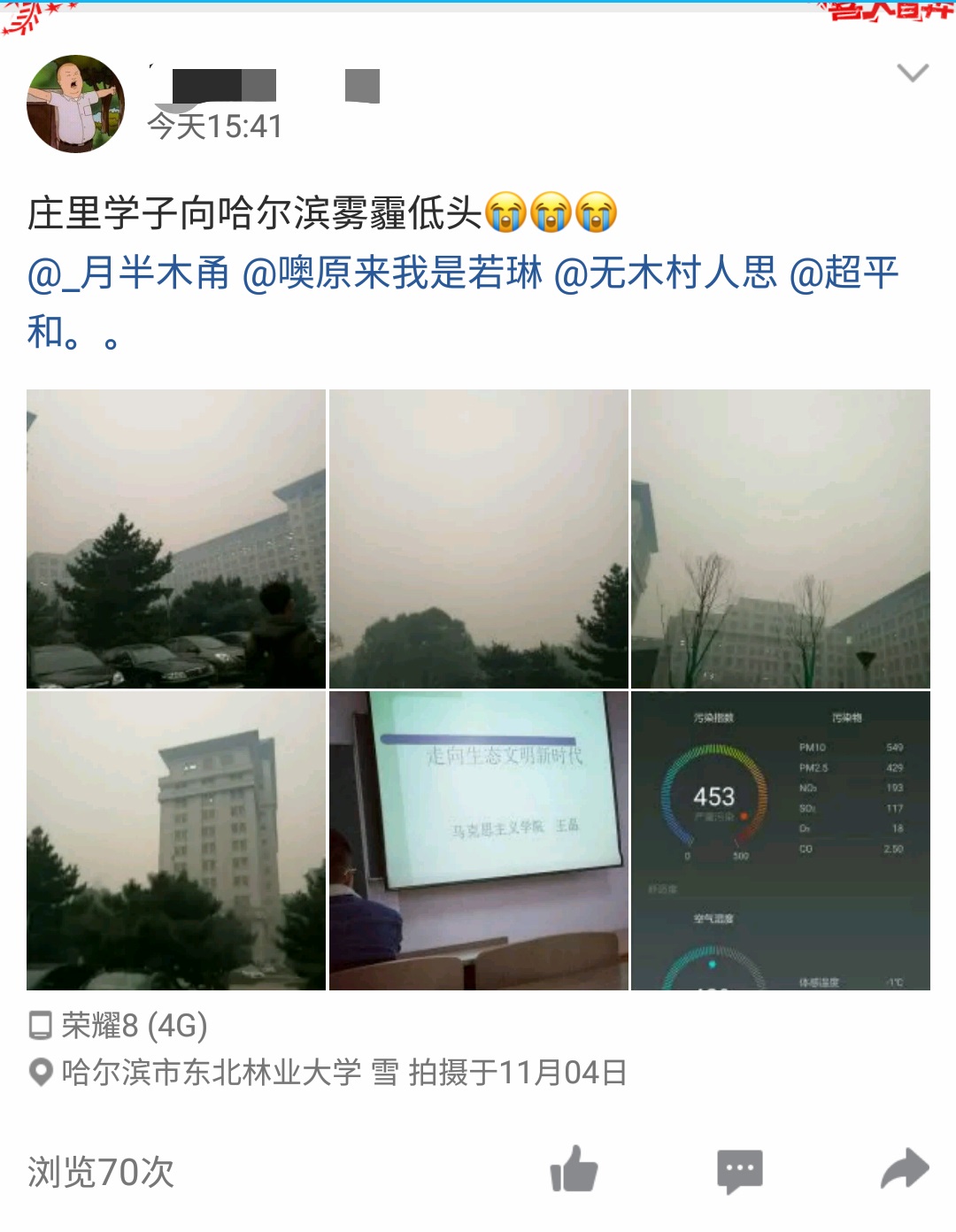Open the comment bubble
Screen dimensions: 956x1232
coord(739,1170)
